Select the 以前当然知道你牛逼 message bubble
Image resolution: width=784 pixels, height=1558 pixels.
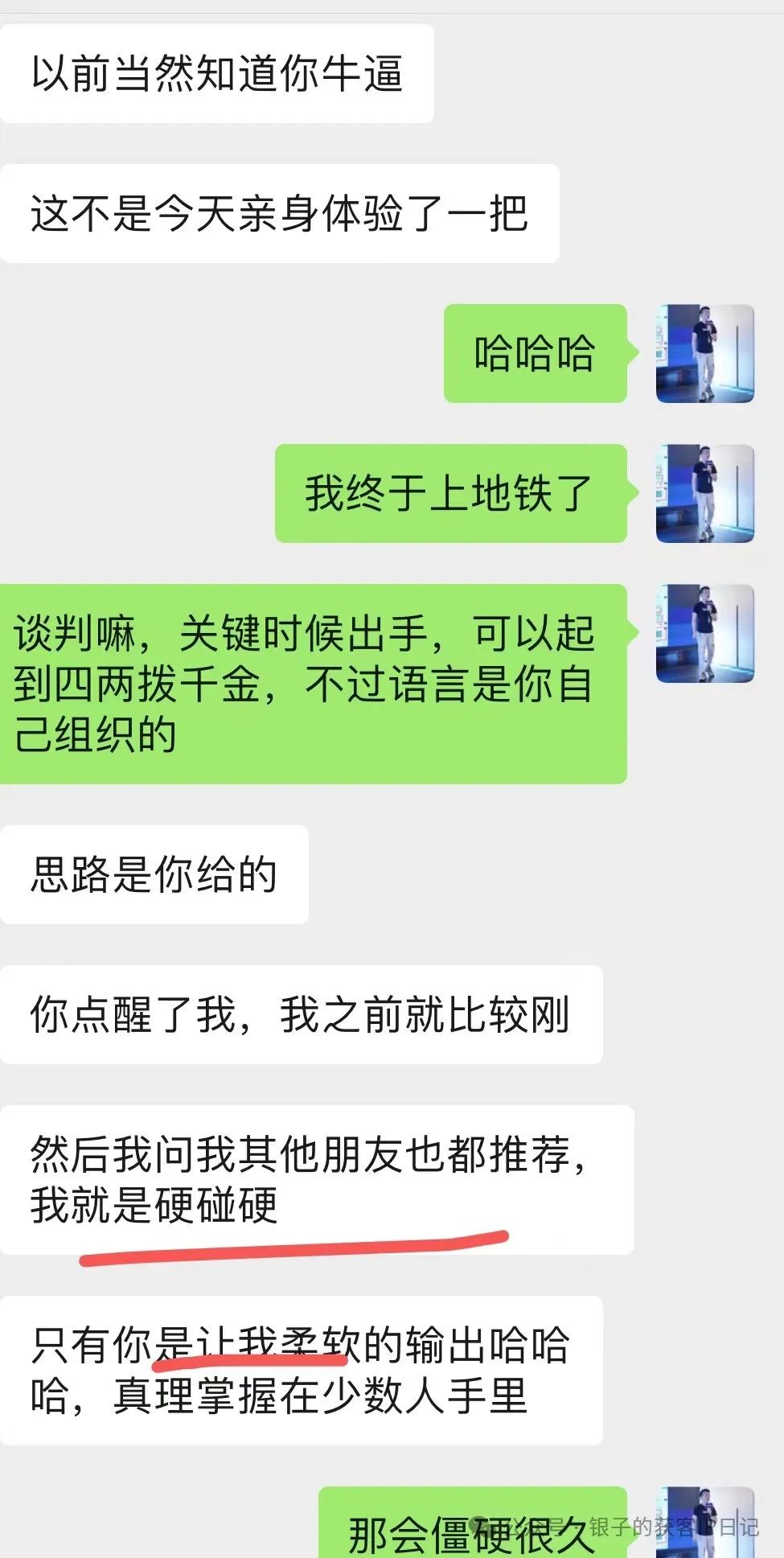pyautogui.click(x=217, y=72)
